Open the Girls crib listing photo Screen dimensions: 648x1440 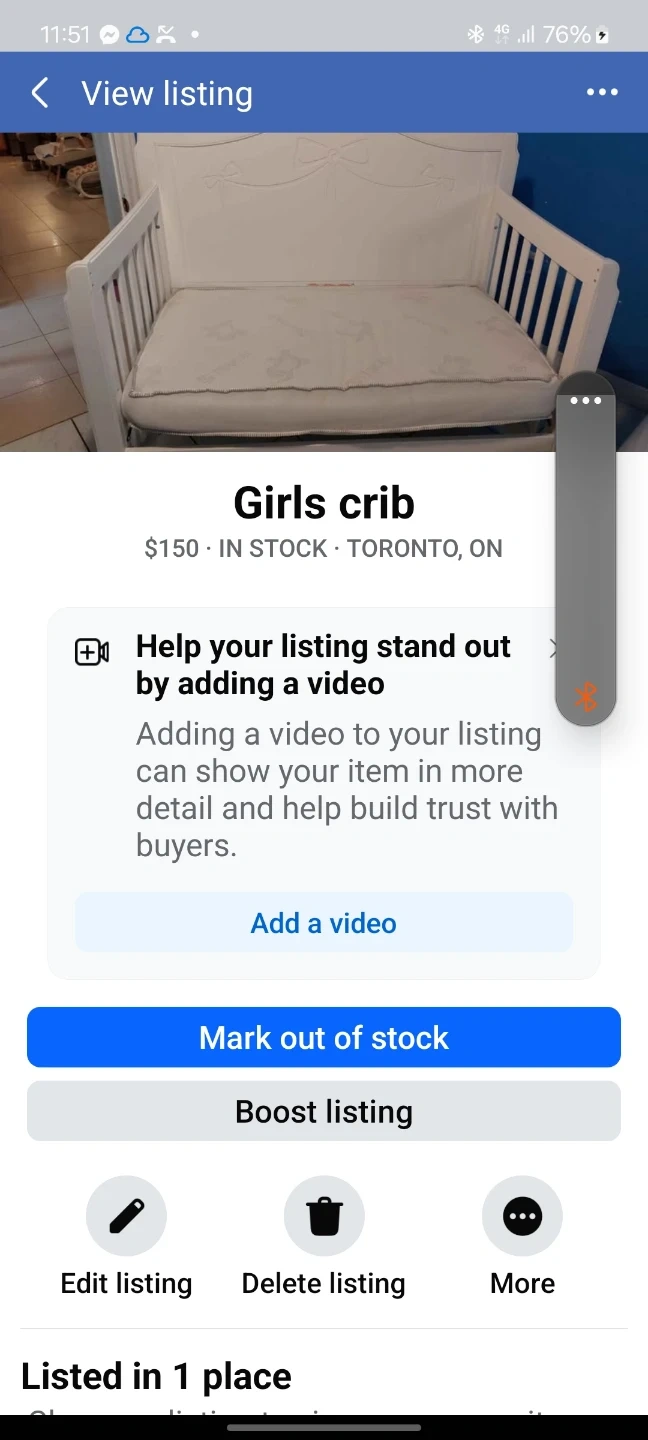click(x=280, y=290)
